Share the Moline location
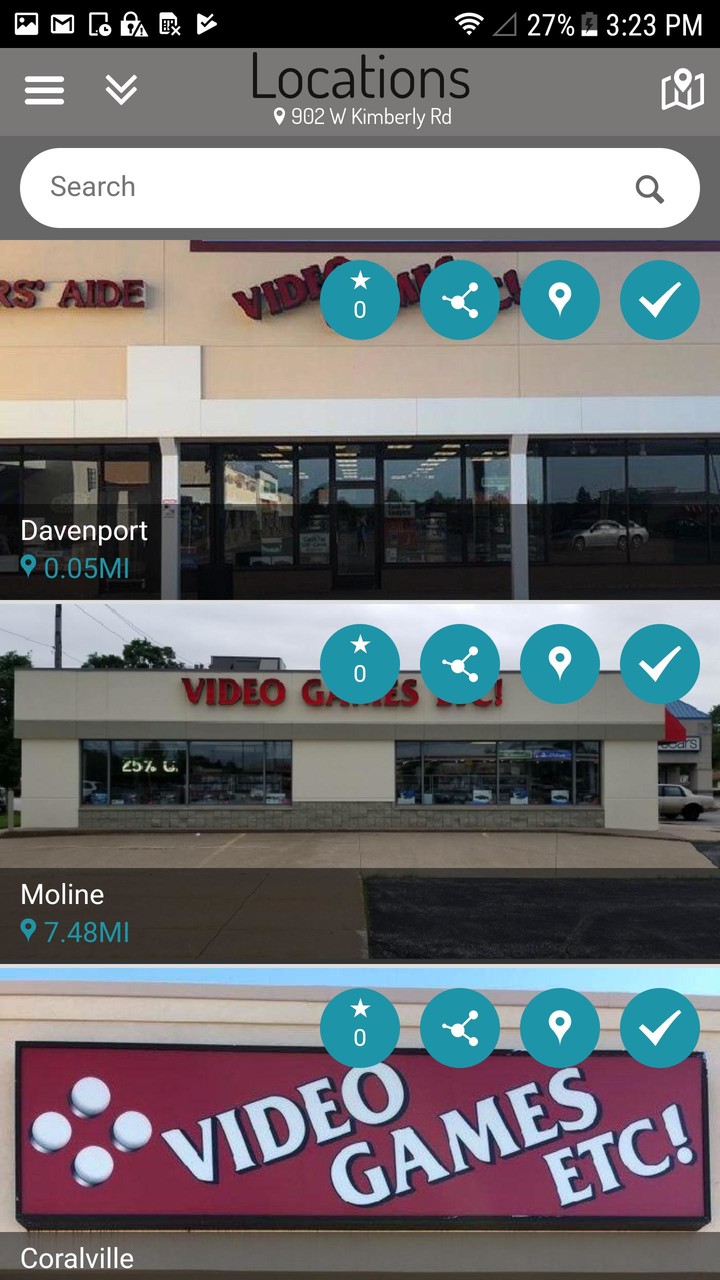720x1280 pixels. coord(460,663)
